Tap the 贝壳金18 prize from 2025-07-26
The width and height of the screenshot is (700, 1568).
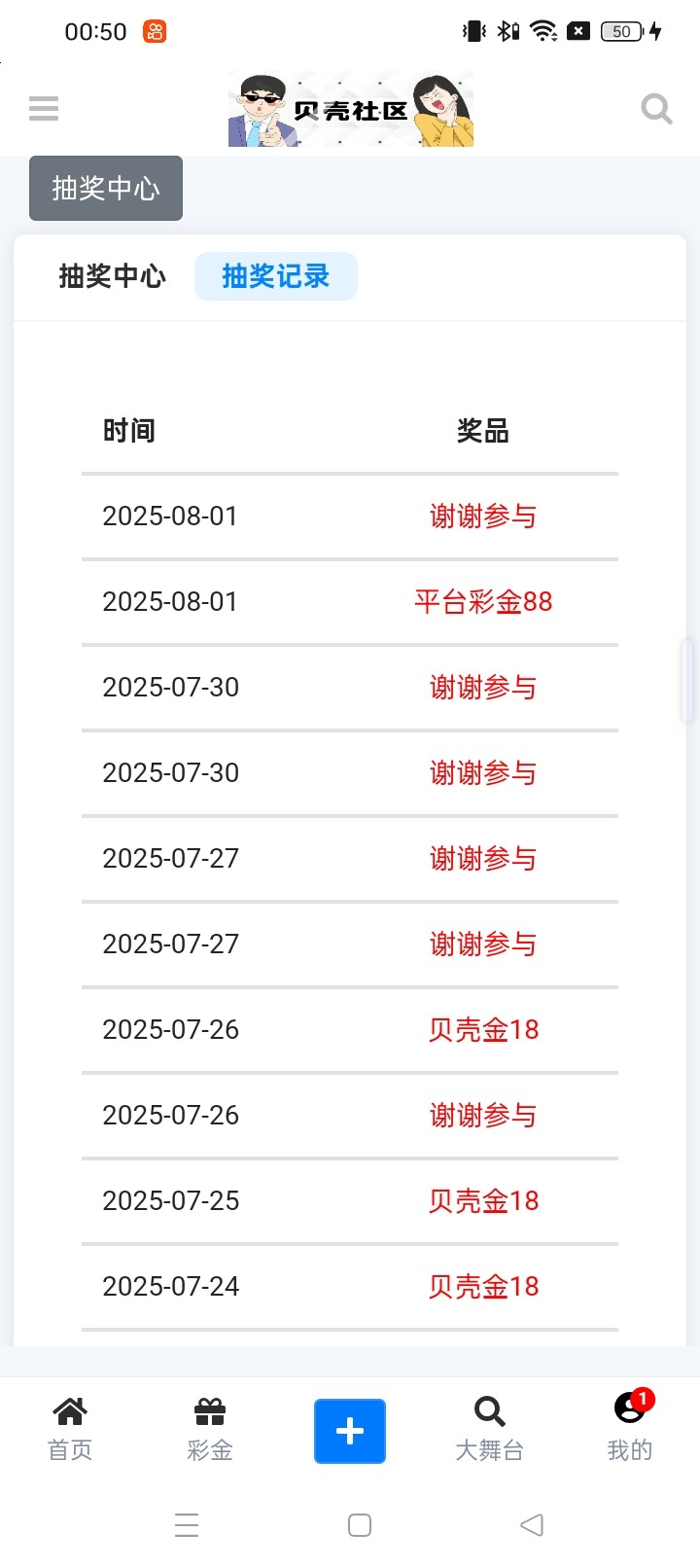483,1029
